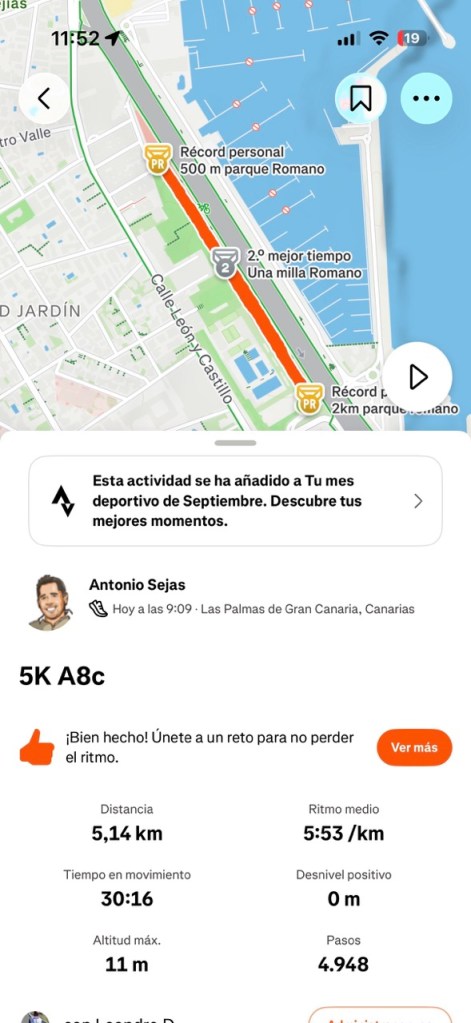Tap the sheet drag handle above the banner
Image resolution: width=471 pixels, height=1023 pixels.
[x=236, y=443]
